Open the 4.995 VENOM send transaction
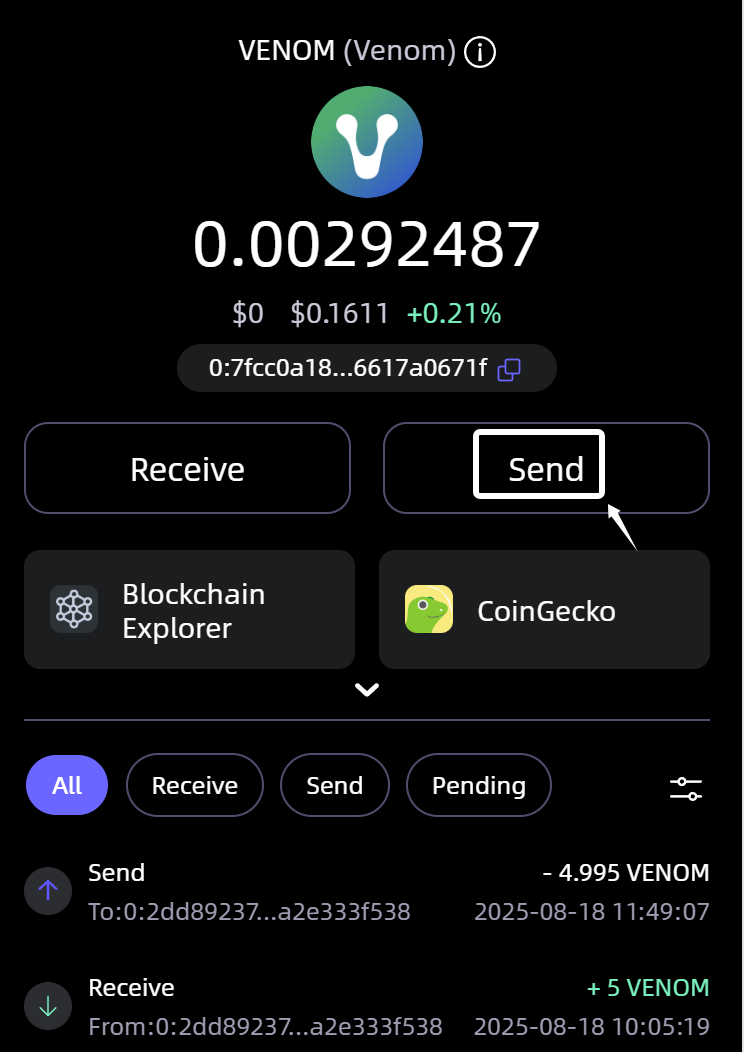The image size is (744, 1052). click(x=367, y=892)
